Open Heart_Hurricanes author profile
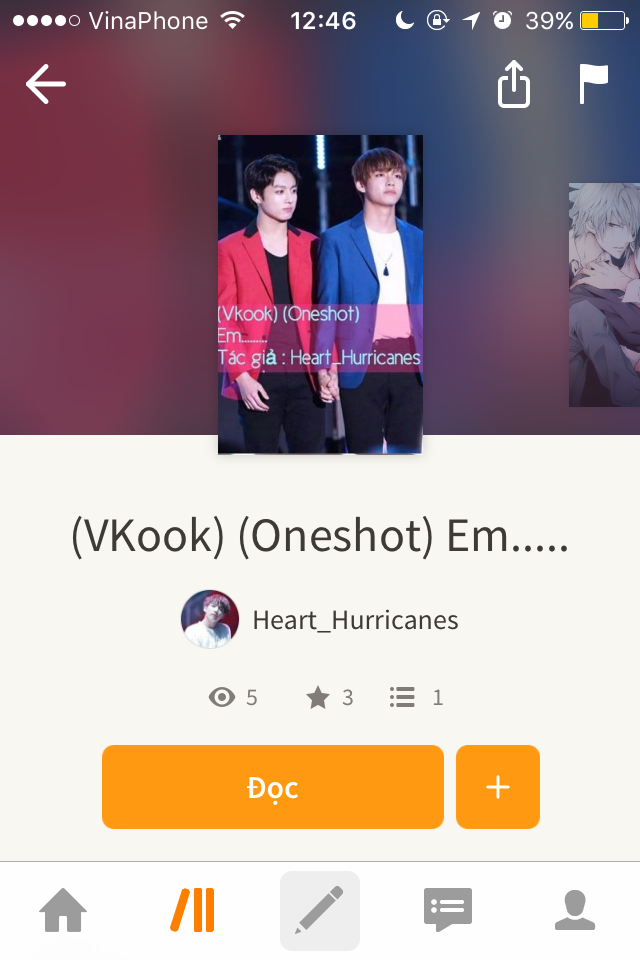The width and height of the screenshot is (640, 960). [320, 620]
